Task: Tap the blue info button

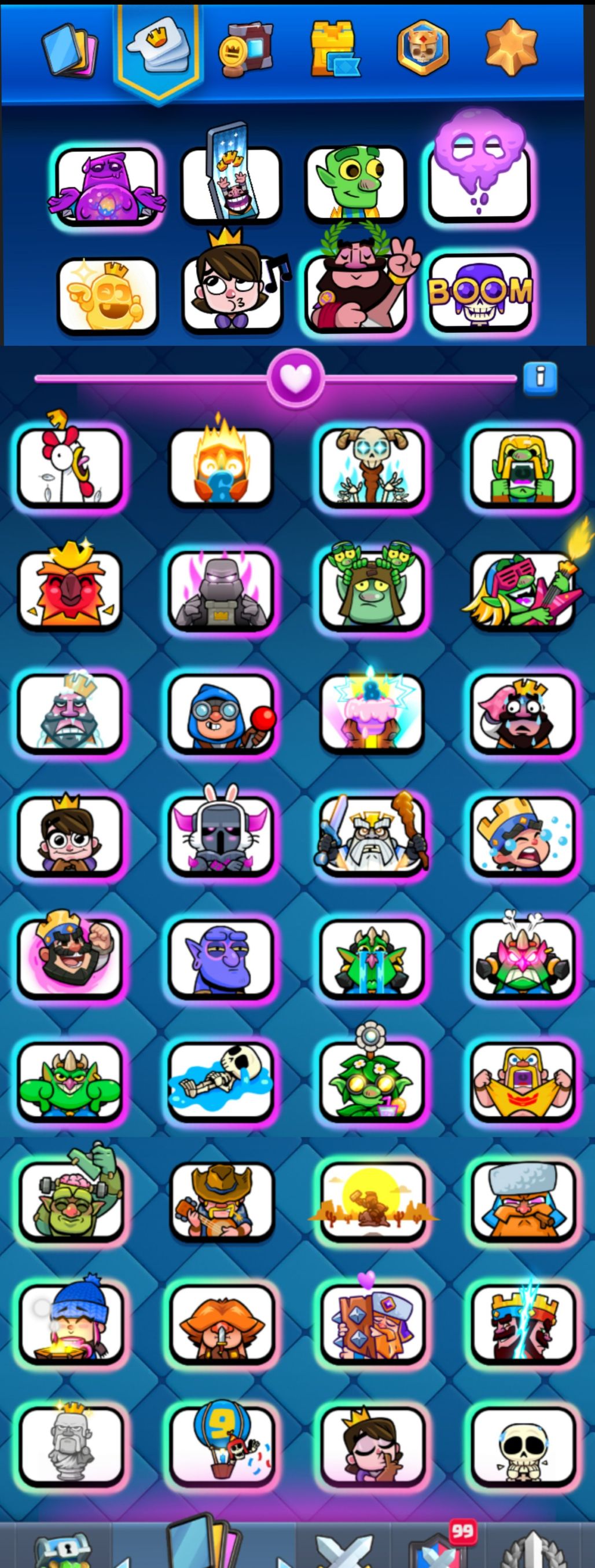Action: [x=539, y=378]
